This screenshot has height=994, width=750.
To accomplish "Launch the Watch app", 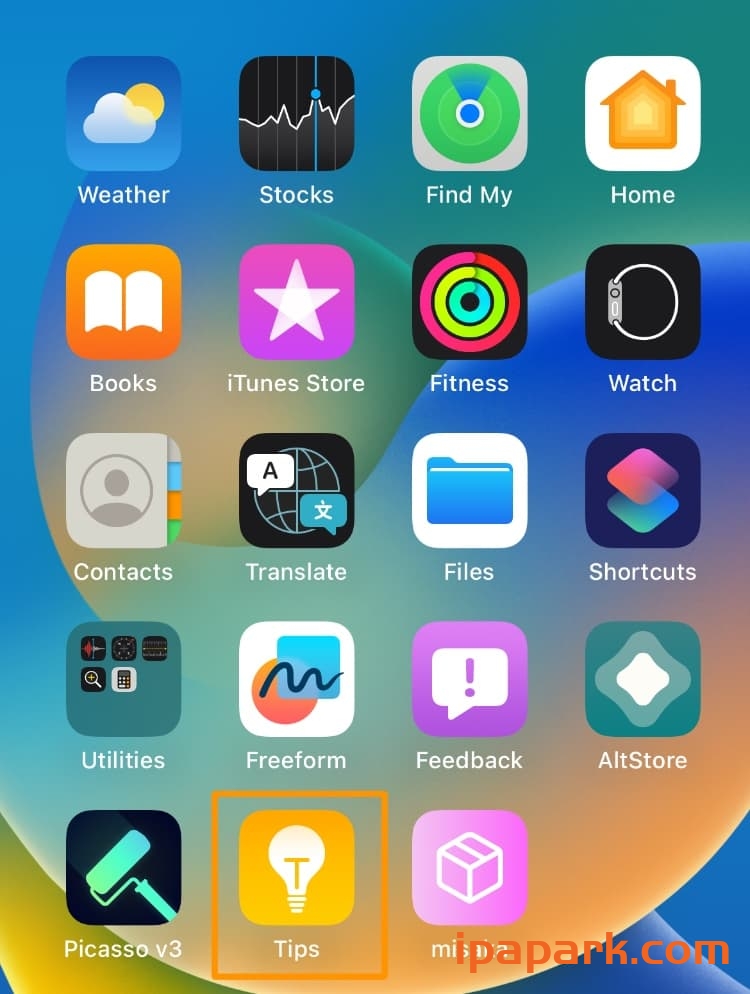I will pyautogui.click(x=642, y=302).
